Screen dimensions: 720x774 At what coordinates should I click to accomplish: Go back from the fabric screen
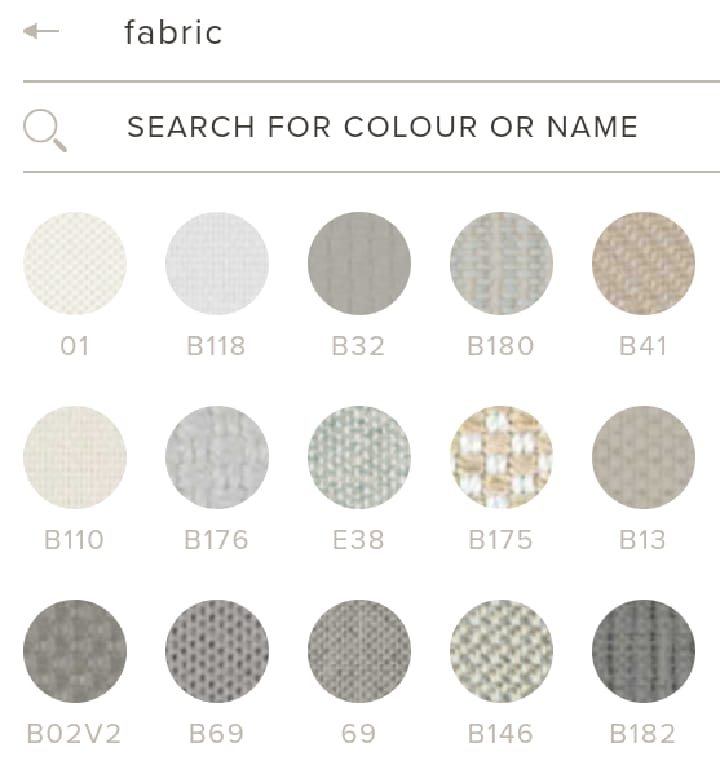[x=41, y=32]
